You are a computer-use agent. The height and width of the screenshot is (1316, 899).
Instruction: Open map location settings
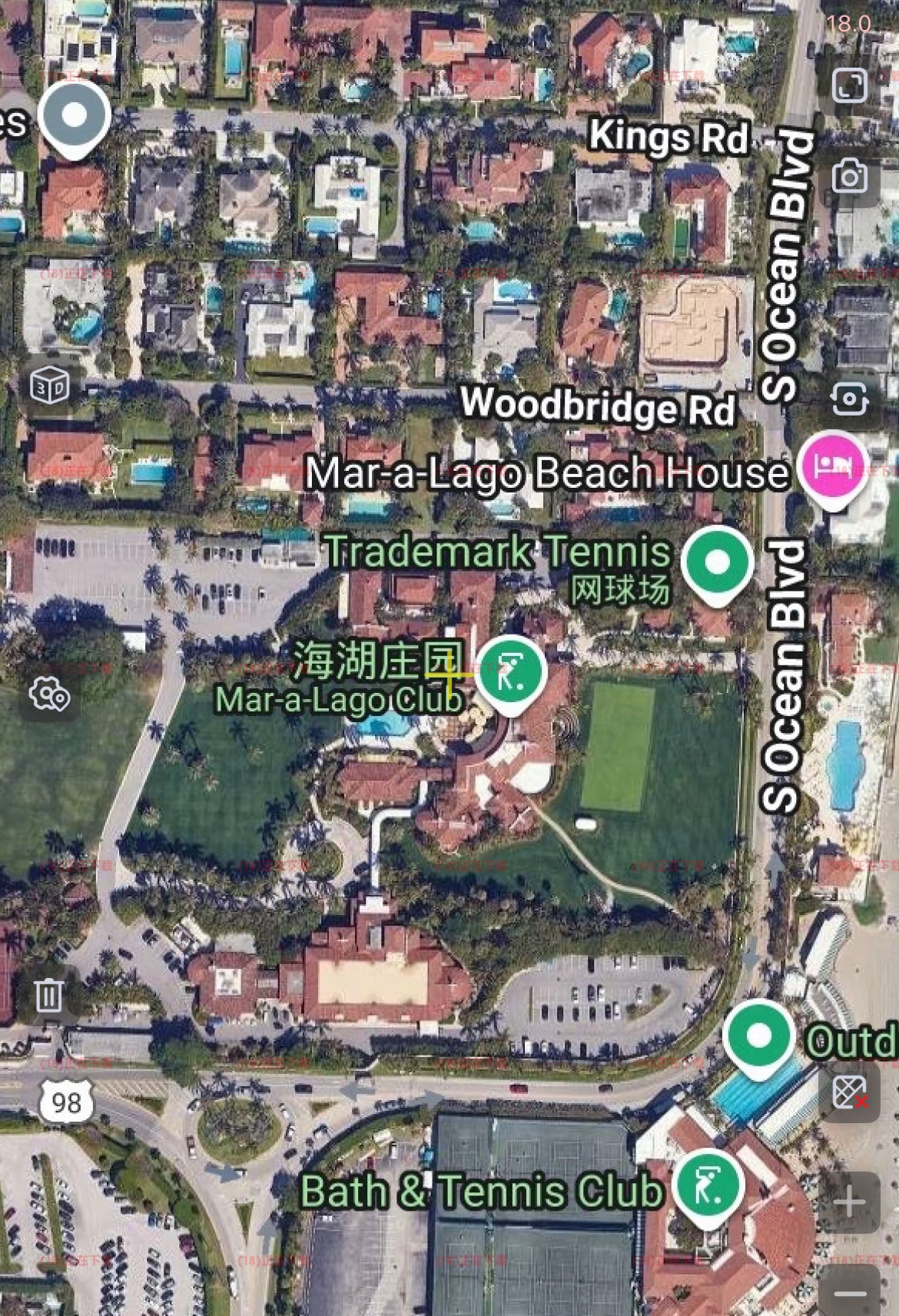(x=49, y=694)
